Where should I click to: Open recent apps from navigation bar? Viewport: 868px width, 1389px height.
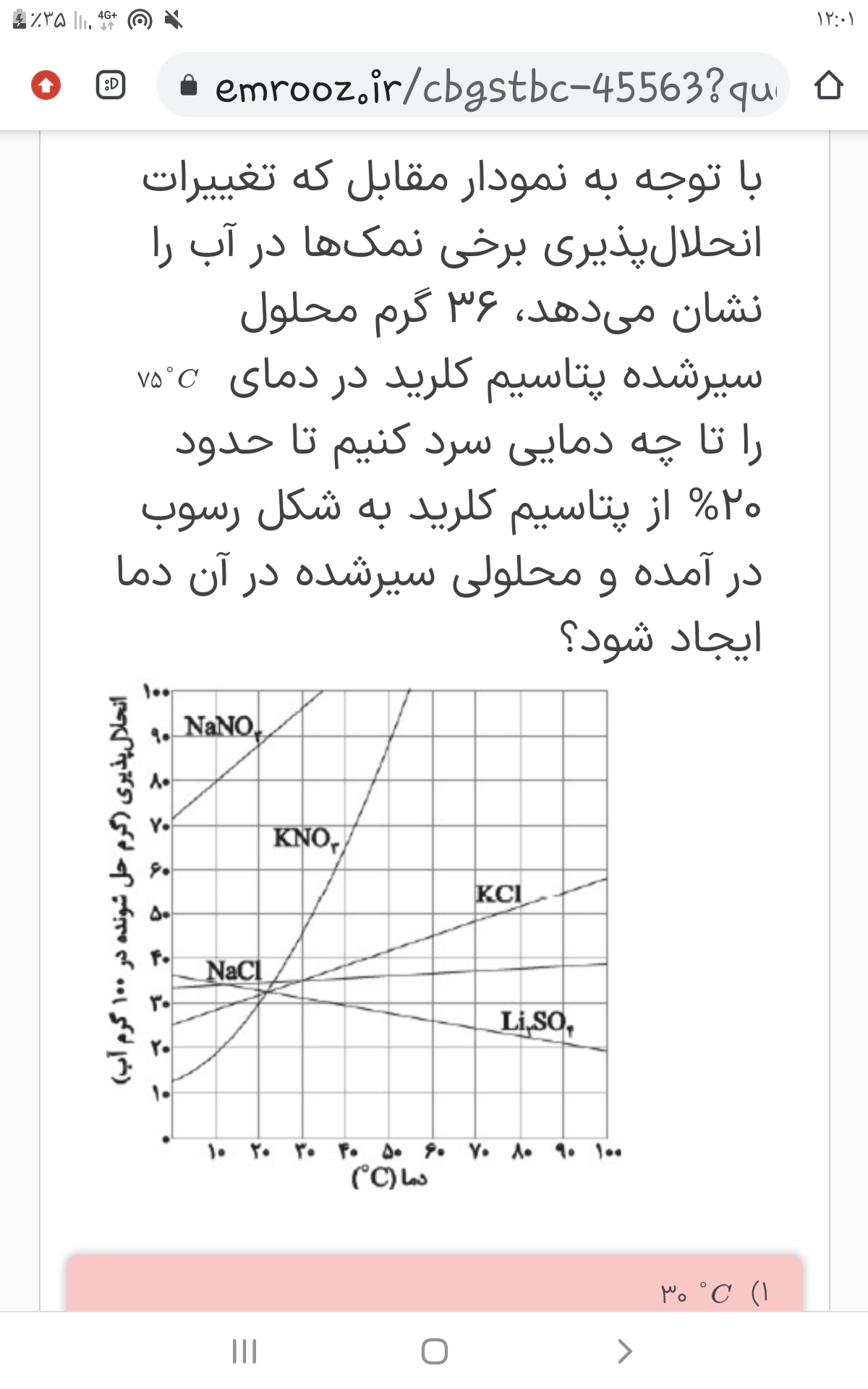click(x=244, y=1351)
